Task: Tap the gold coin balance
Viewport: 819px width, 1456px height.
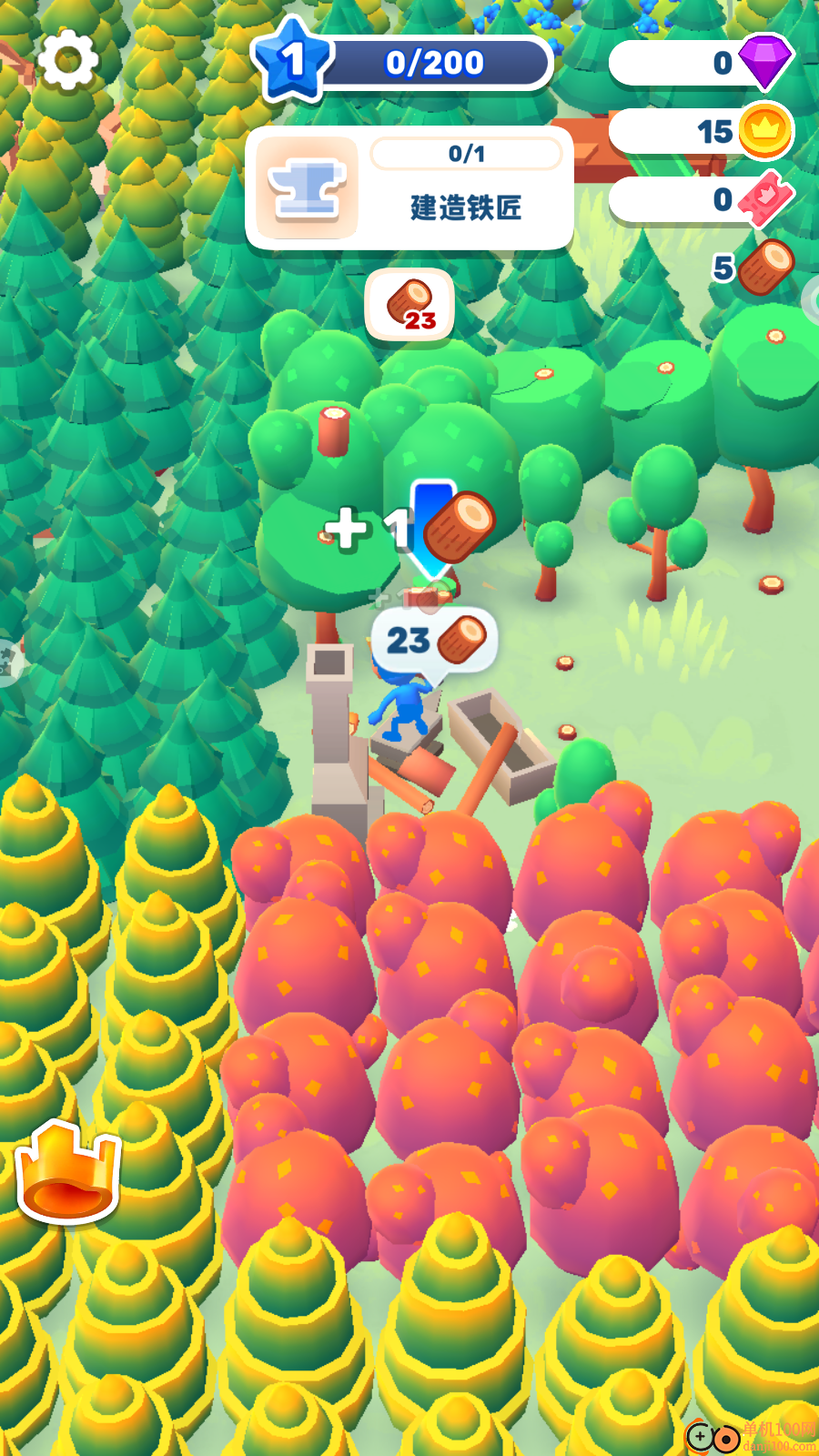Action: click(x=701, y=132)
